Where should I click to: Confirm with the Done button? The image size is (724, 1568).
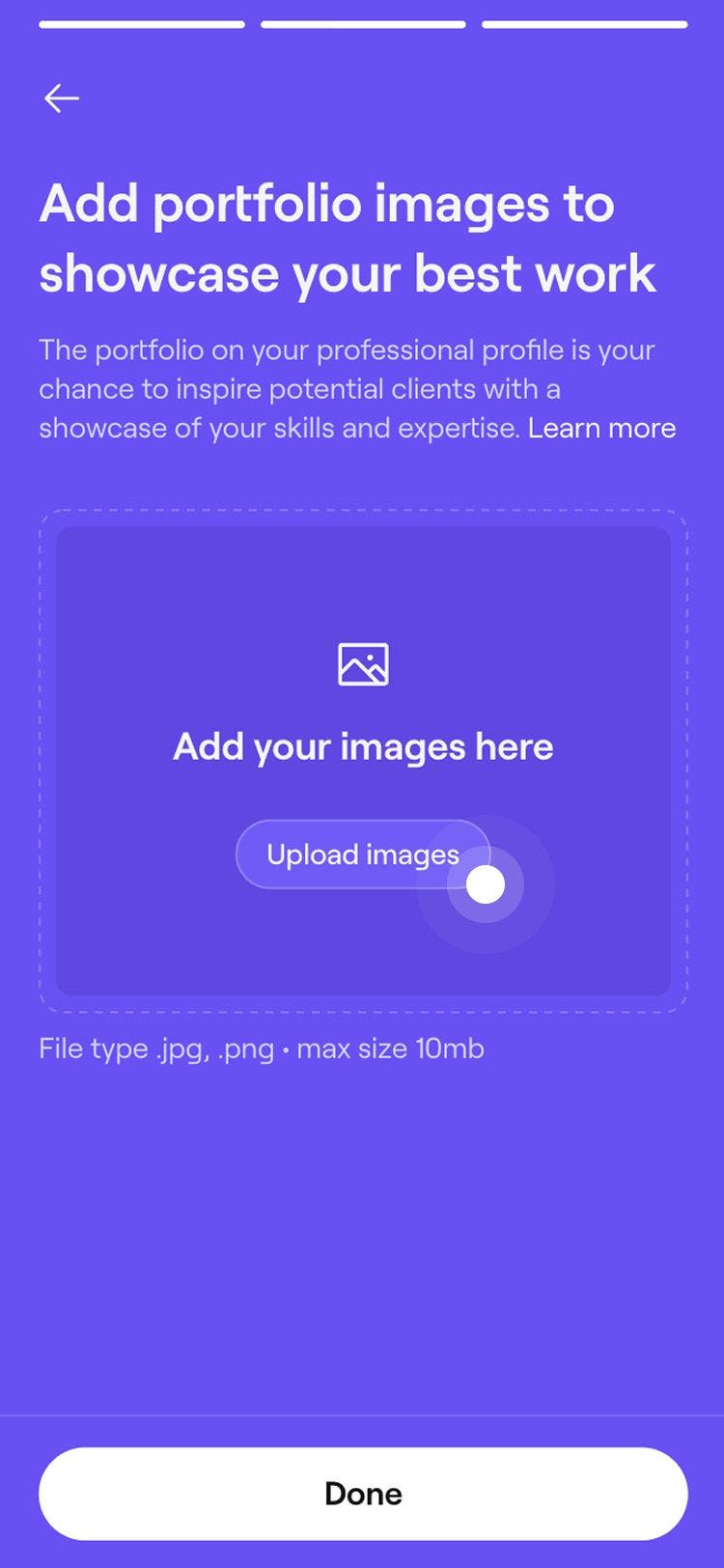[x=363, y=1494]
